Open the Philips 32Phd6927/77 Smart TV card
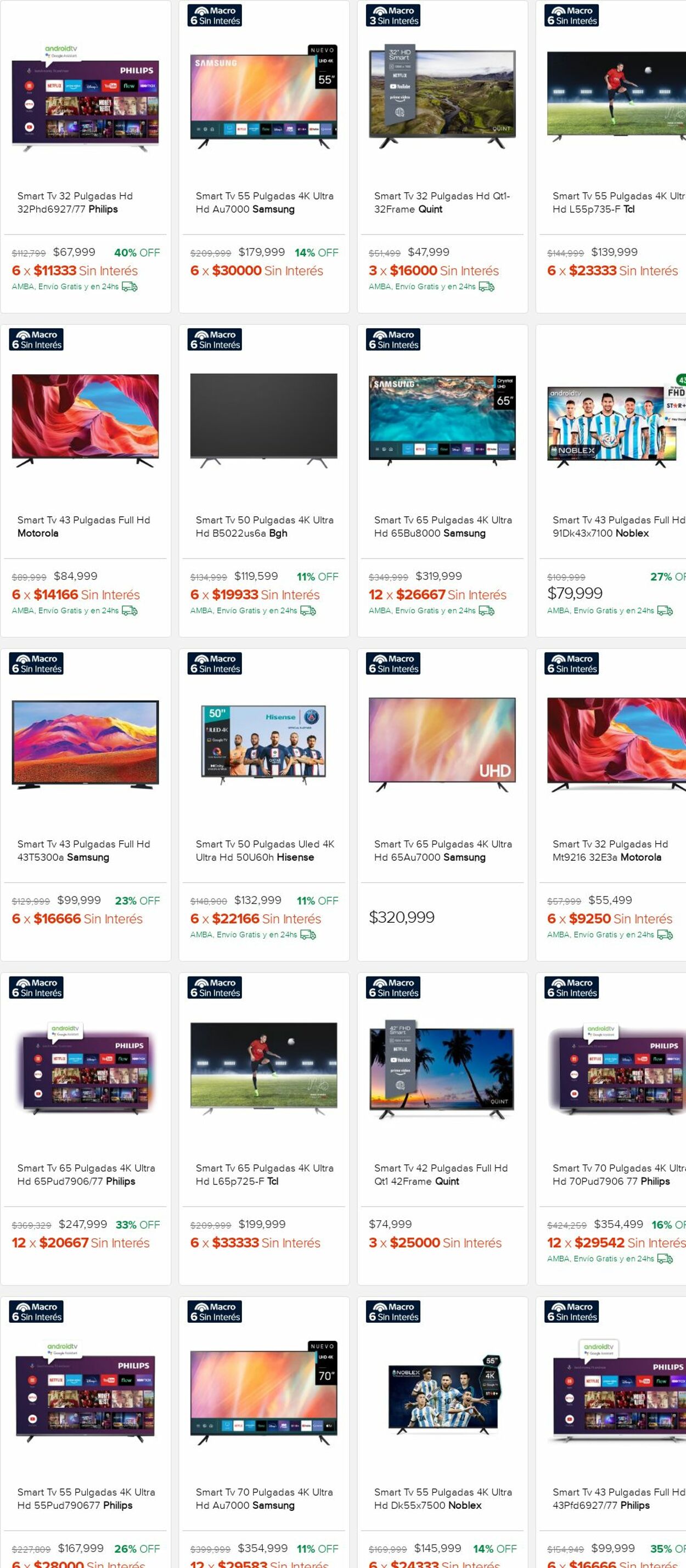 pos(85,201)
